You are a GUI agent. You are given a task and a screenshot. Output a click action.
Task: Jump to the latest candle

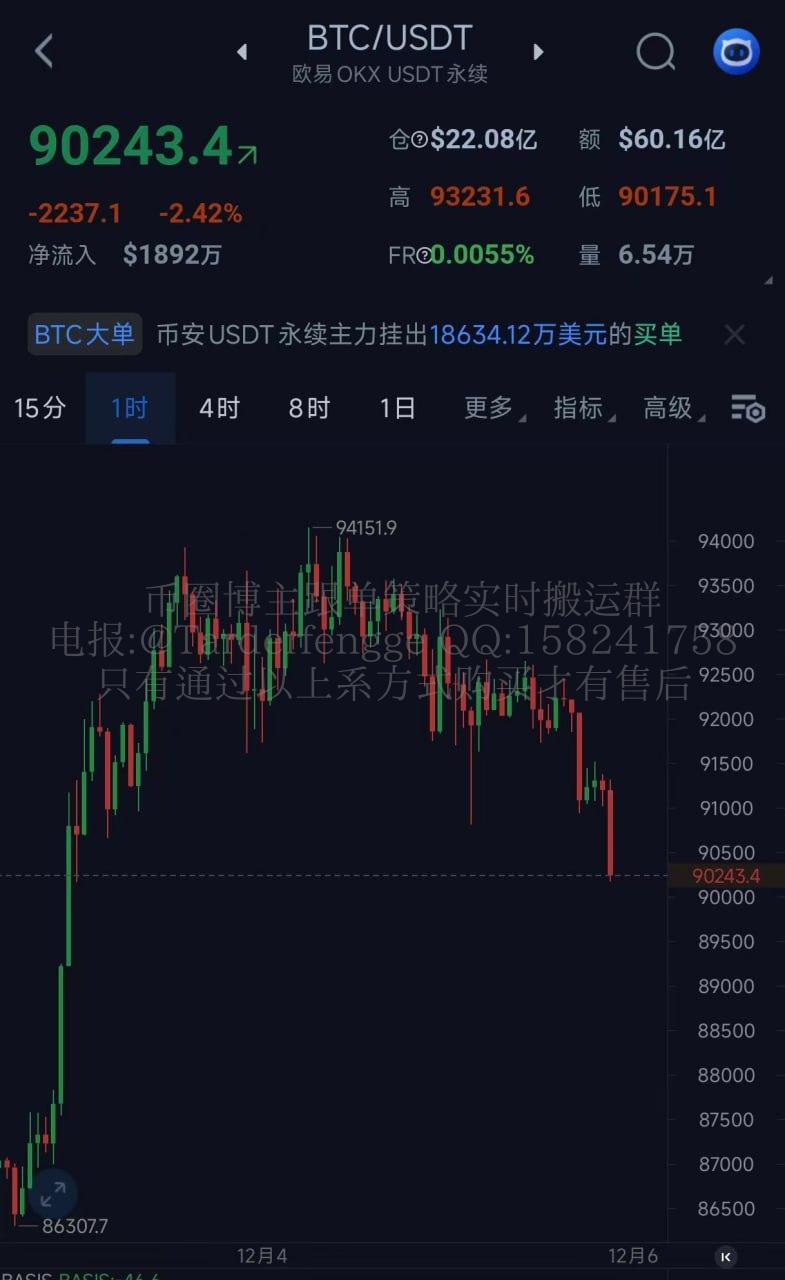click(x=727, y=1256)
